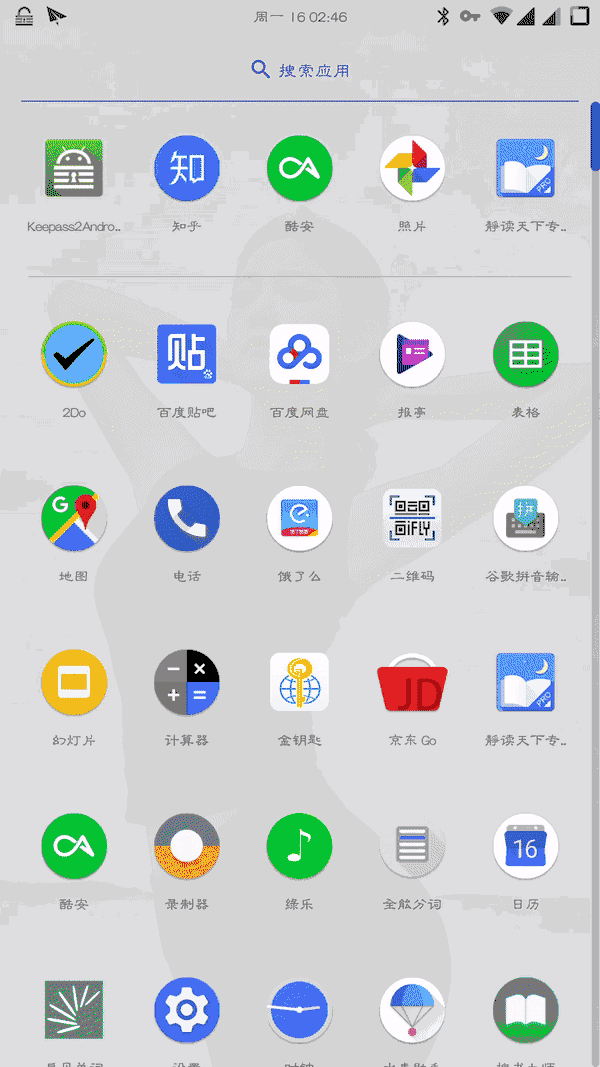Launch the 幻灯片 slides app
The height and width of the screenshot is (1067, 600).
click(74, 682)
